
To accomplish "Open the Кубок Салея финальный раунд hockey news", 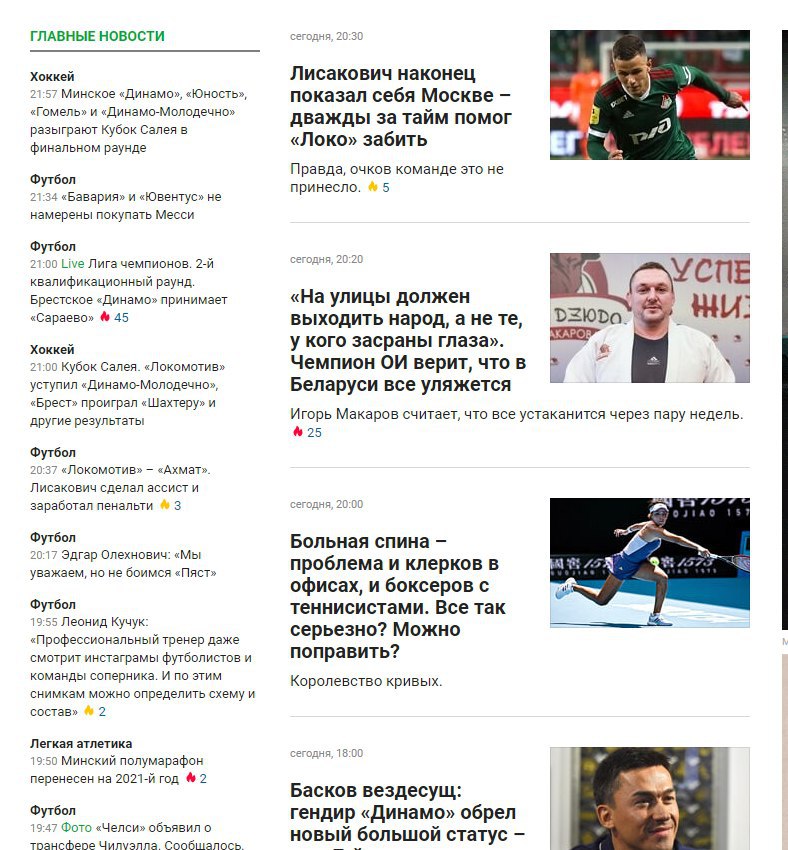I will 138,120.
